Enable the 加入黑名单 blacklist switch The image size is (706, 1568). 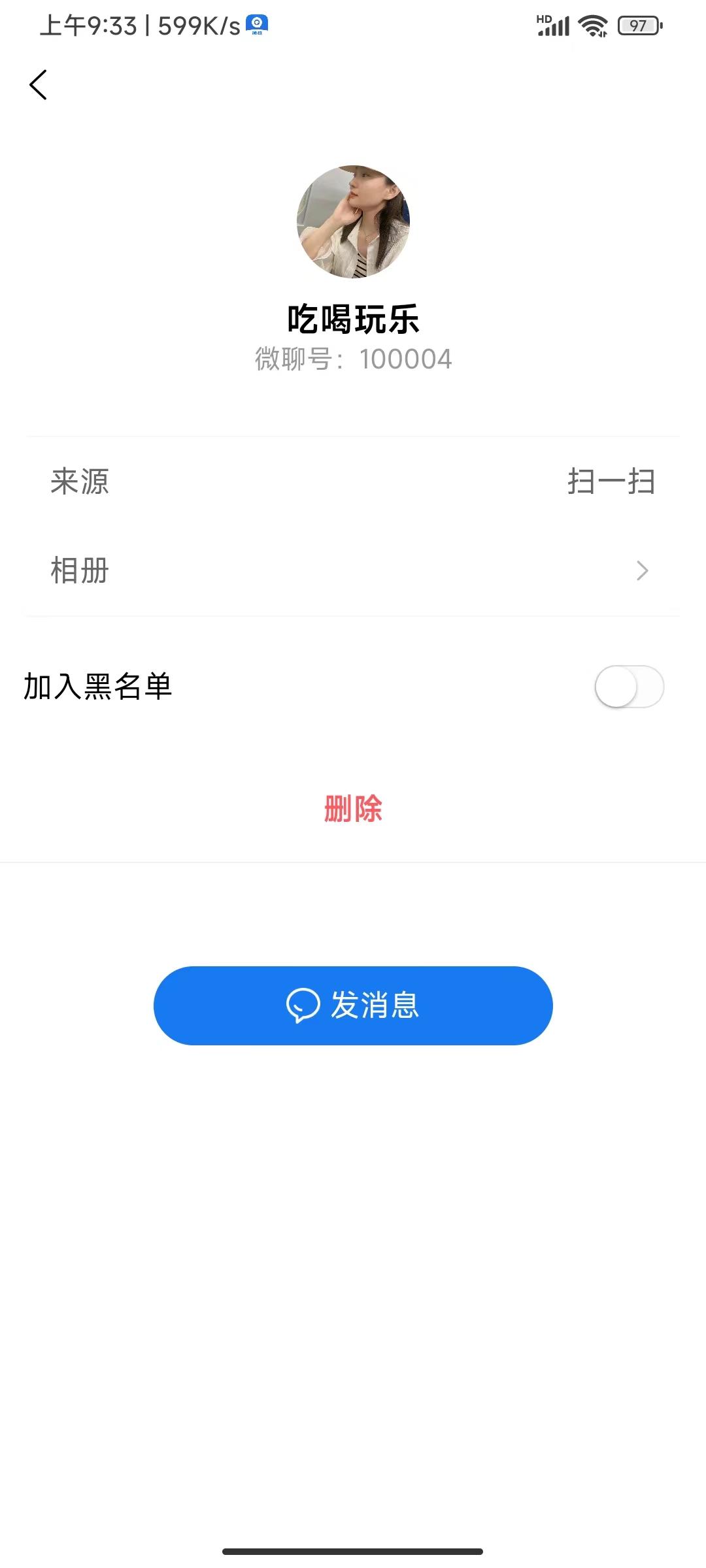click(x=628, y=687)
